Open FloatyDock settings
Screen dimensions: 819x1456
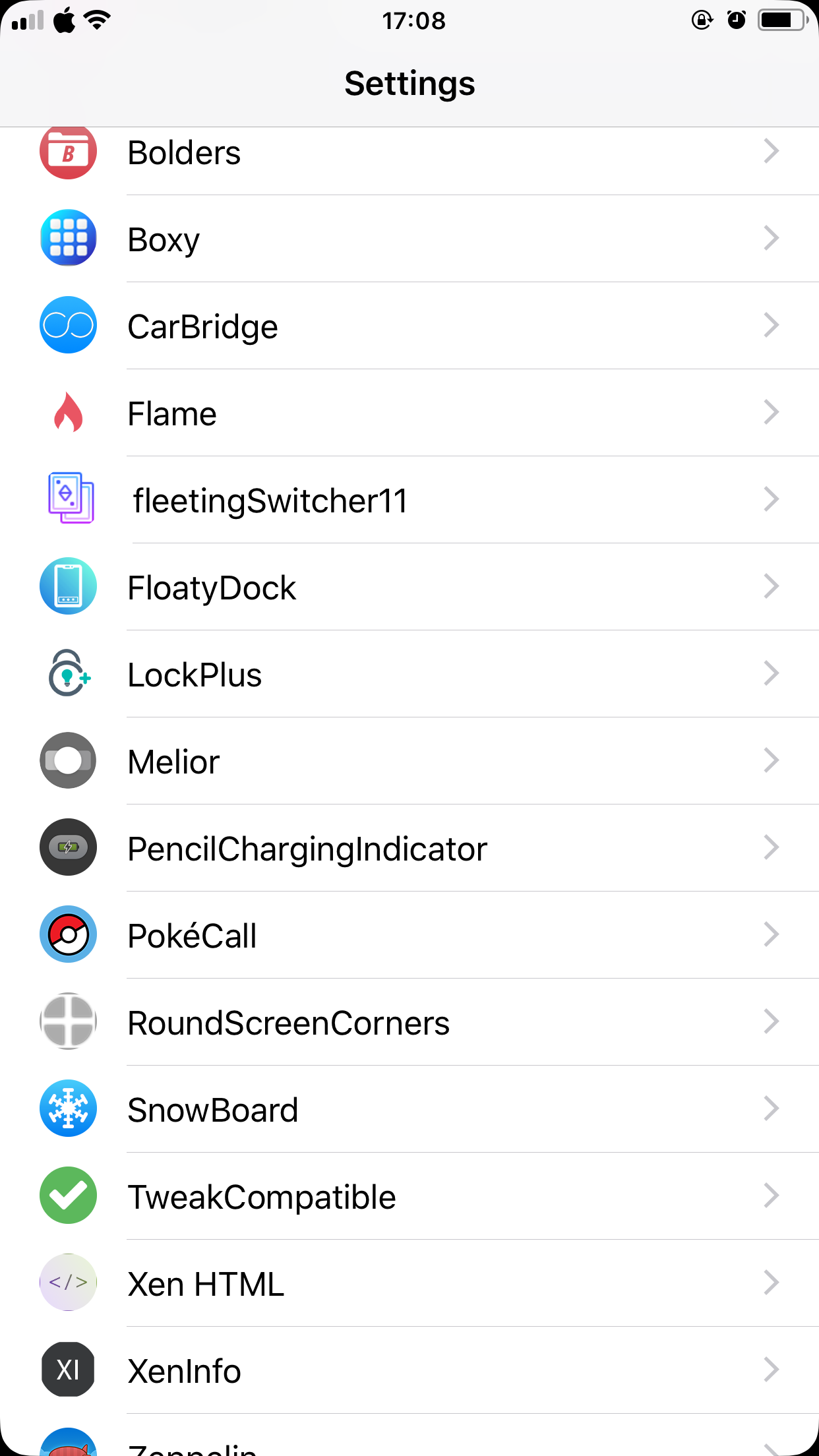(x=409, y=587)
